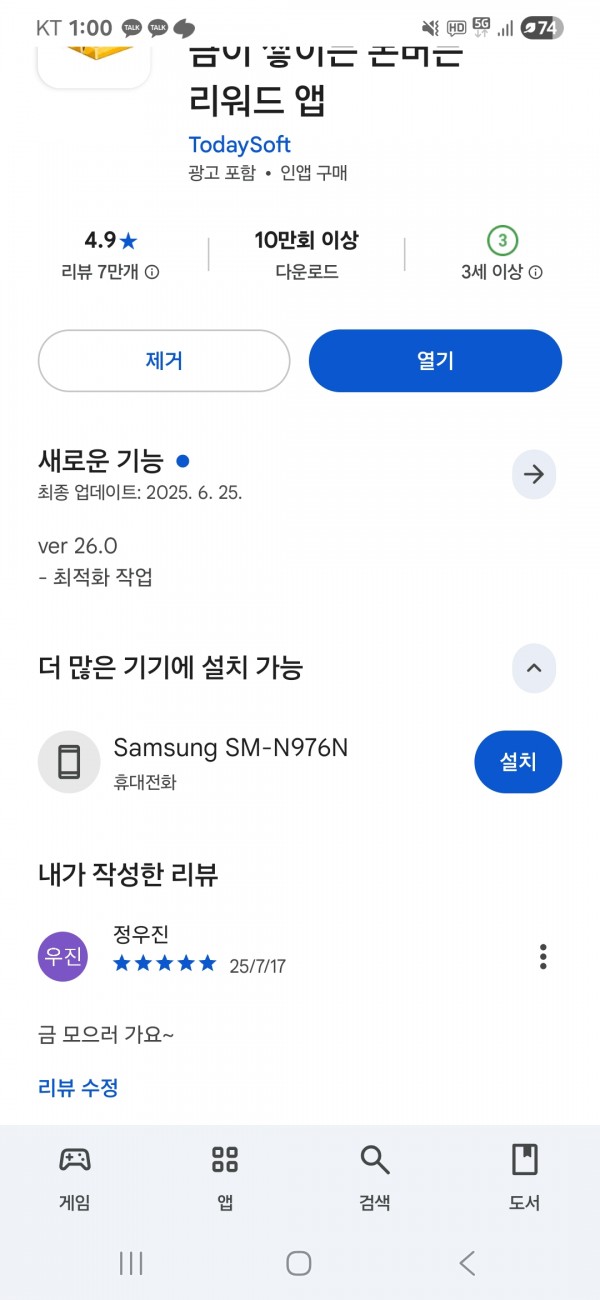Open the overflow menu on 정우진's review

543,956
